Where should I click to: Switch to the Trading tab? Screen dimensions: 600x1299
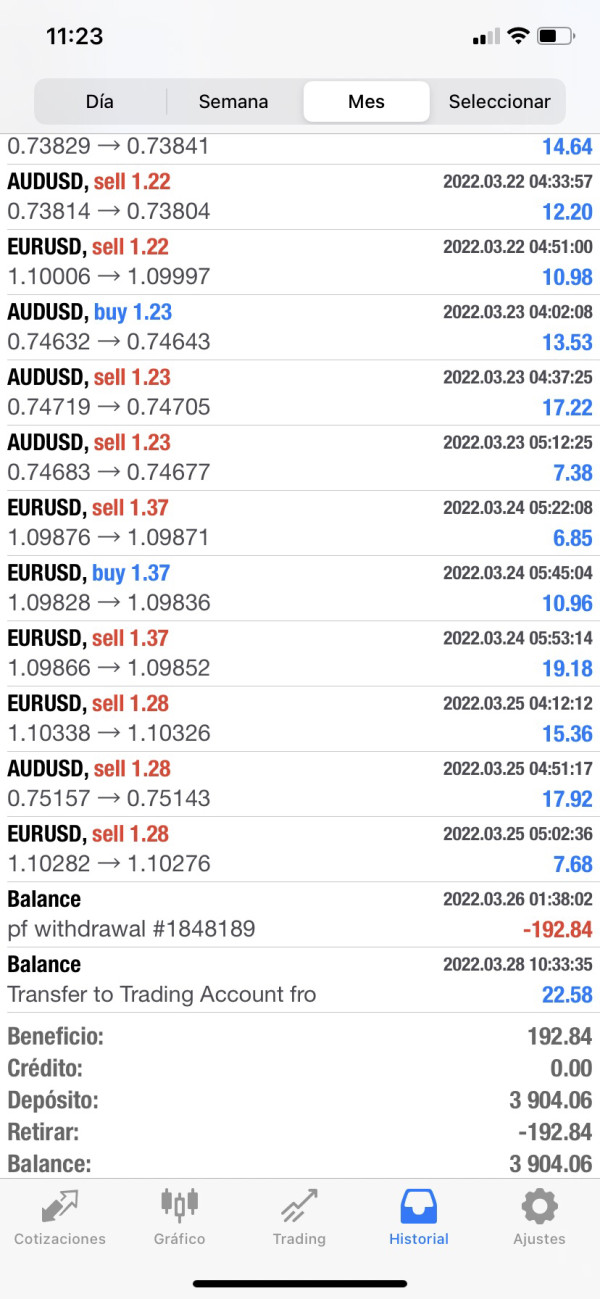[300, 1217]
